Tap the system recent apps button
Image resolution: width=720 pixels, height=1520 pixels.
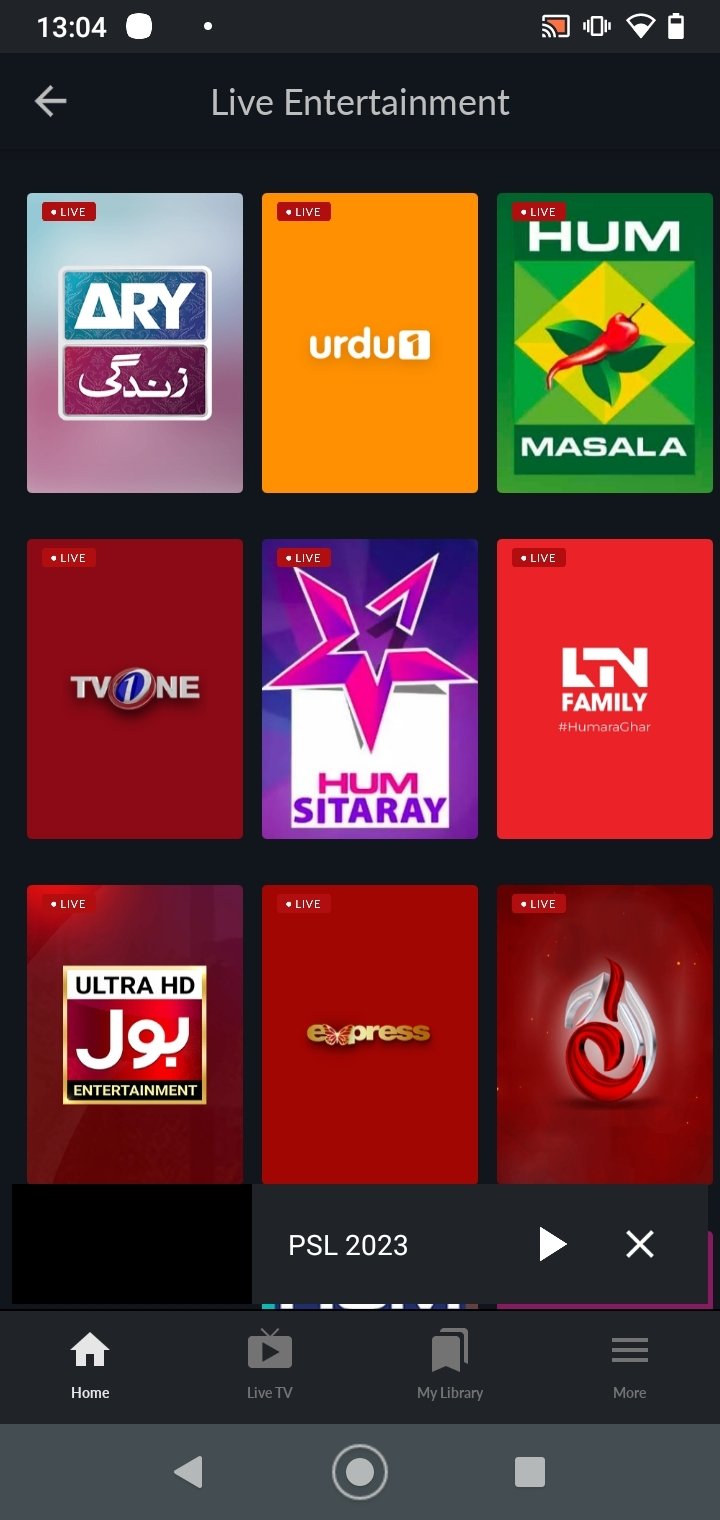(x=530, y=1472)
